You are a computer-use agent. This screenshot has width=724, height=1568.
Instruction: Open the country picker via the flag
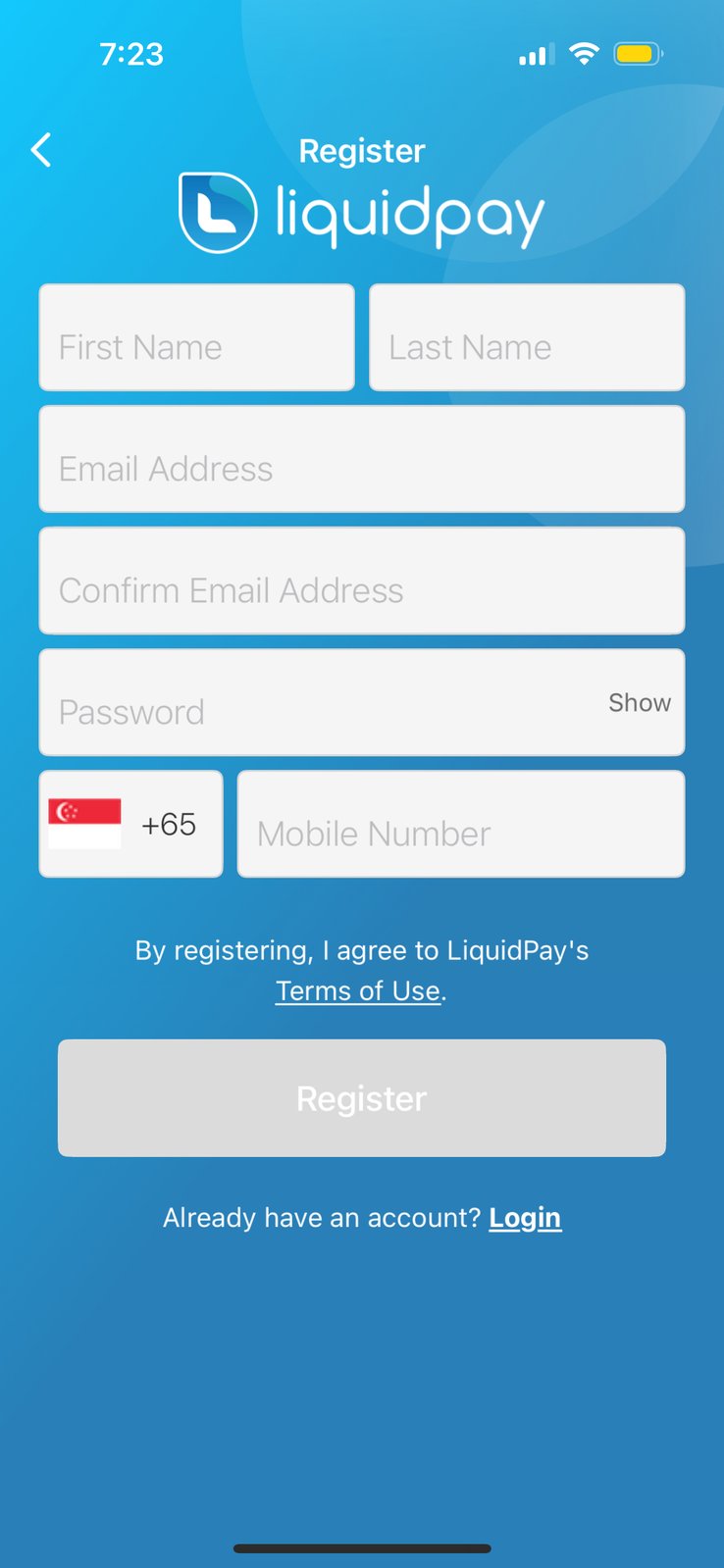click(x=83, y=822)
